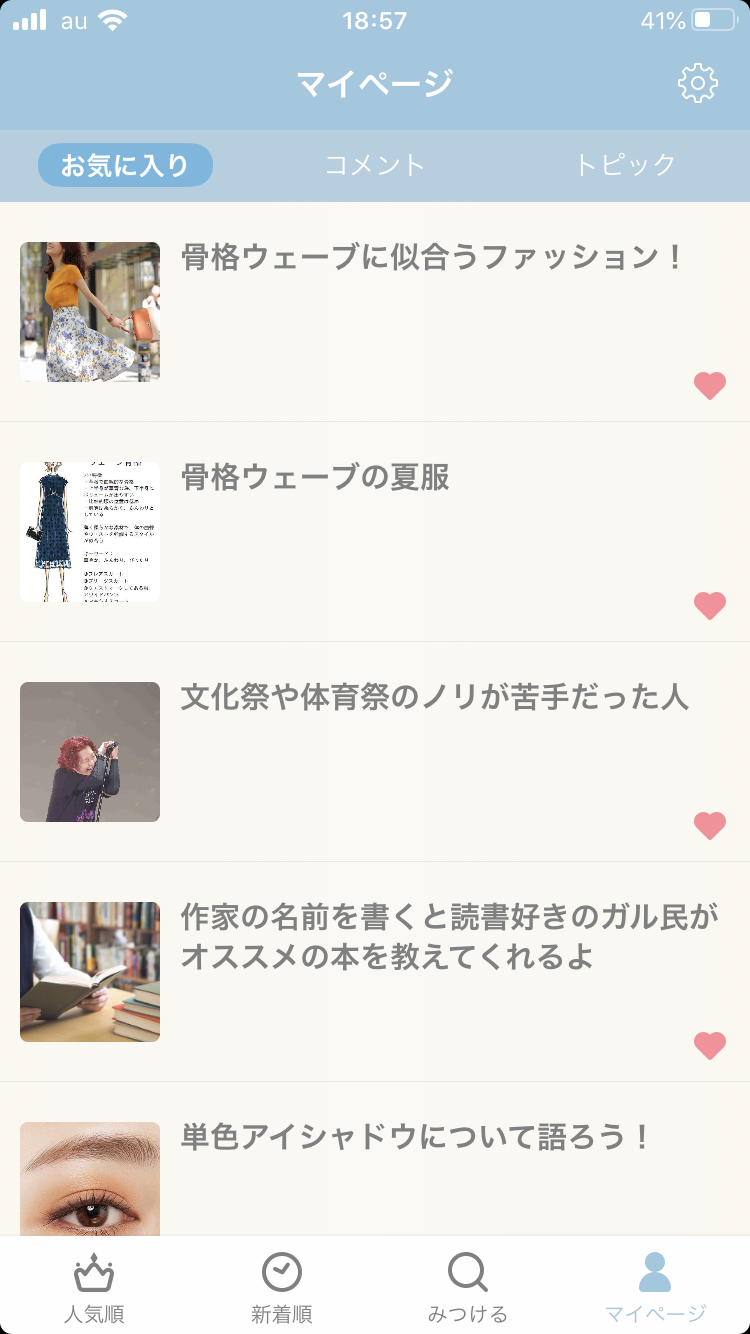Open the トピック tab
This screenshot has width=750, height=1334.
(628, 166)
